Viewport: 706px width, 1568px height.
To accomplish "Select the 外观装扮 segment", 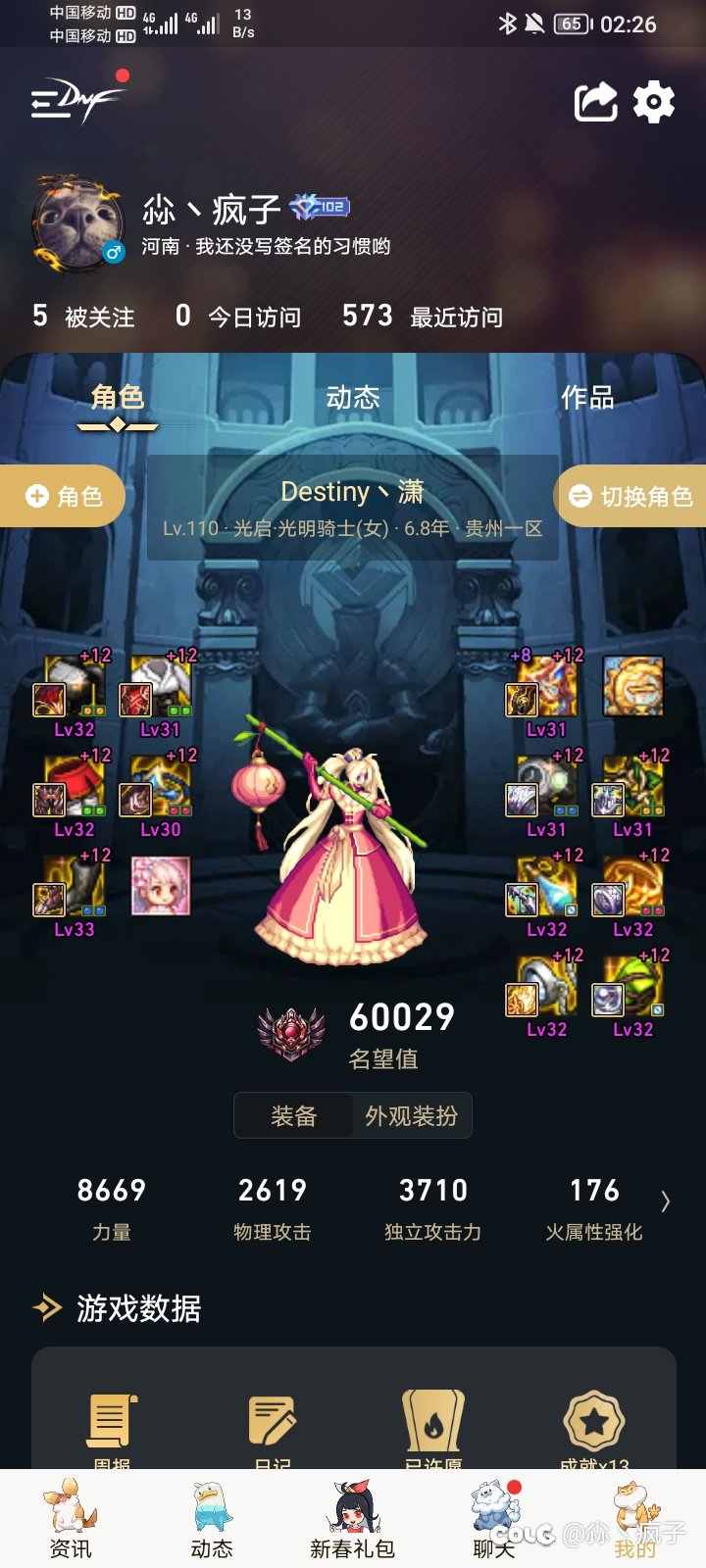I will 411,1116.
